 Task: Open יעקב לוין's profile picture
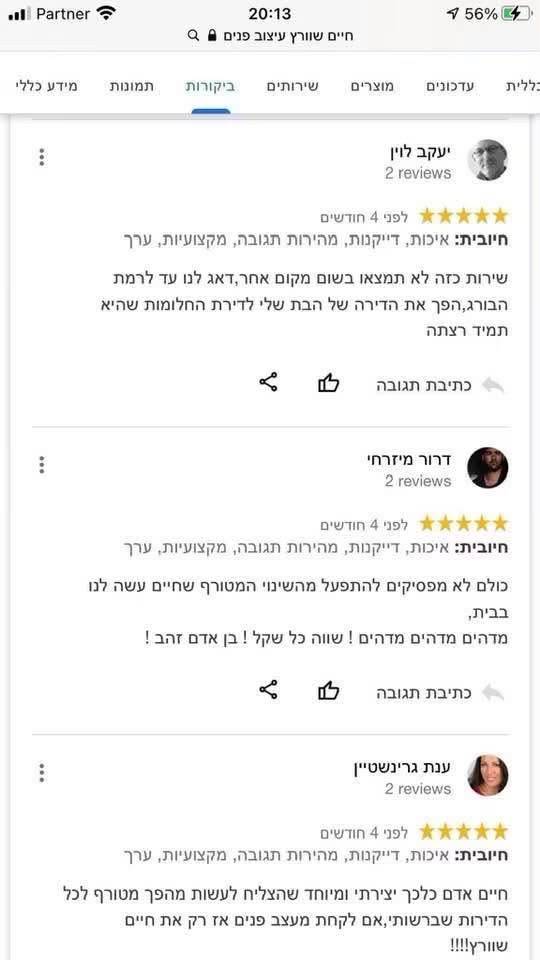click(488, 160)
